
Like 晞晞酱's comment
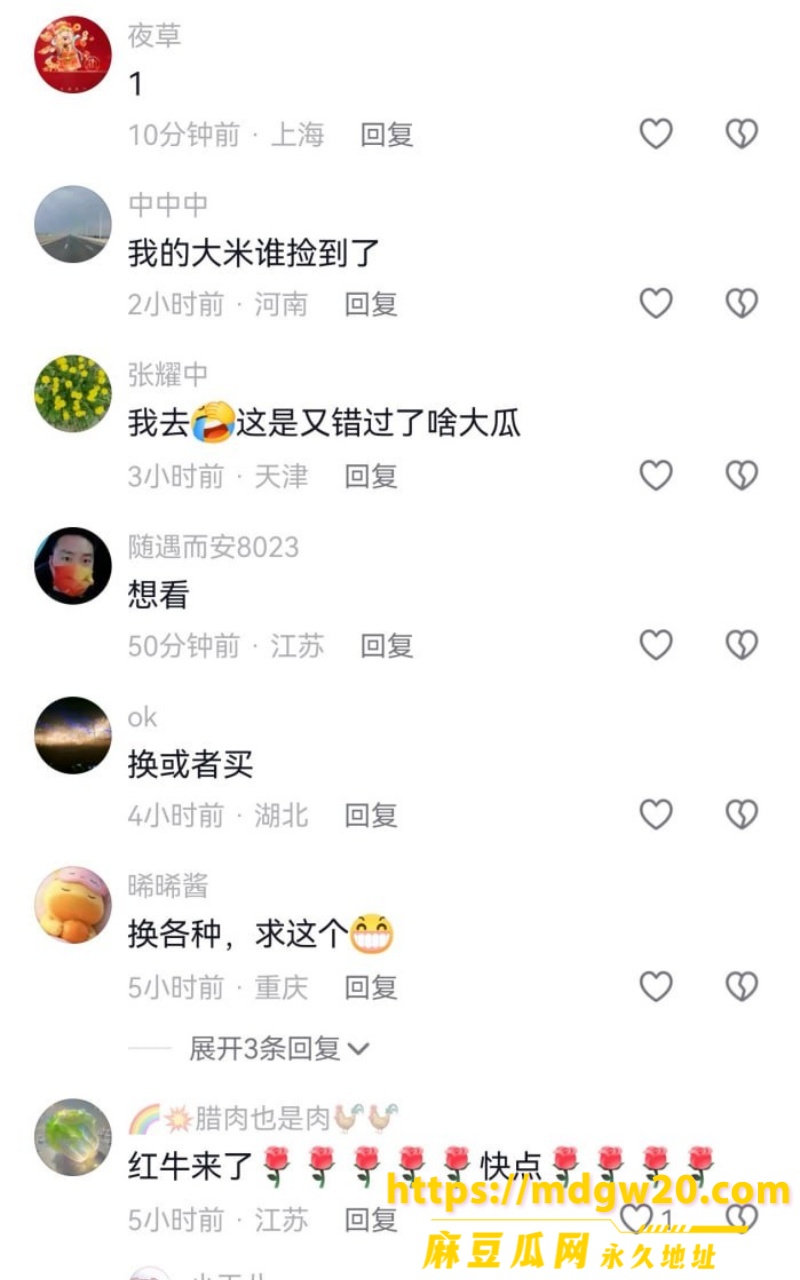click(656, 987)
